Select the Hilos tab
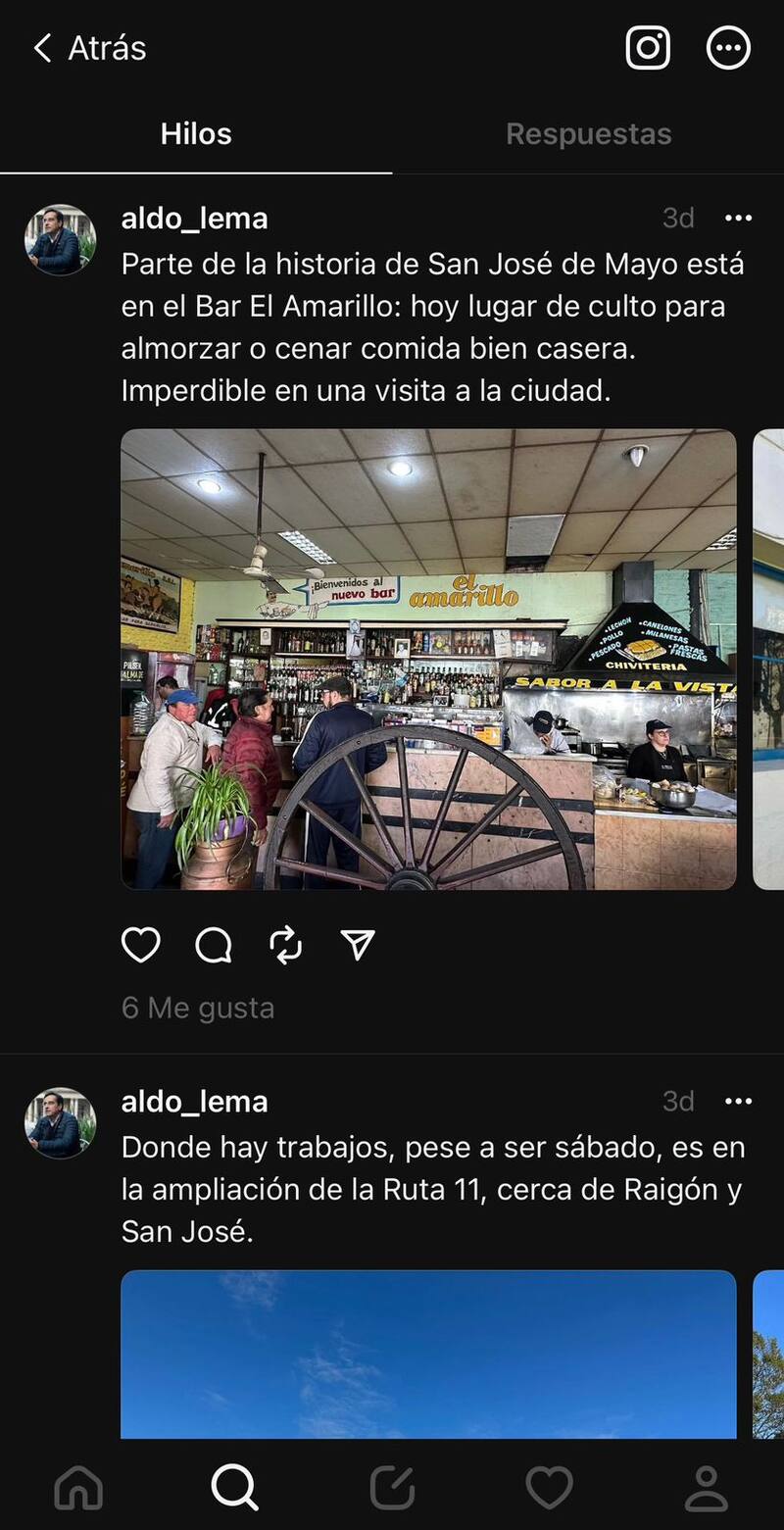The height and width of the screenshot is (1530, 784). [196, 134]
